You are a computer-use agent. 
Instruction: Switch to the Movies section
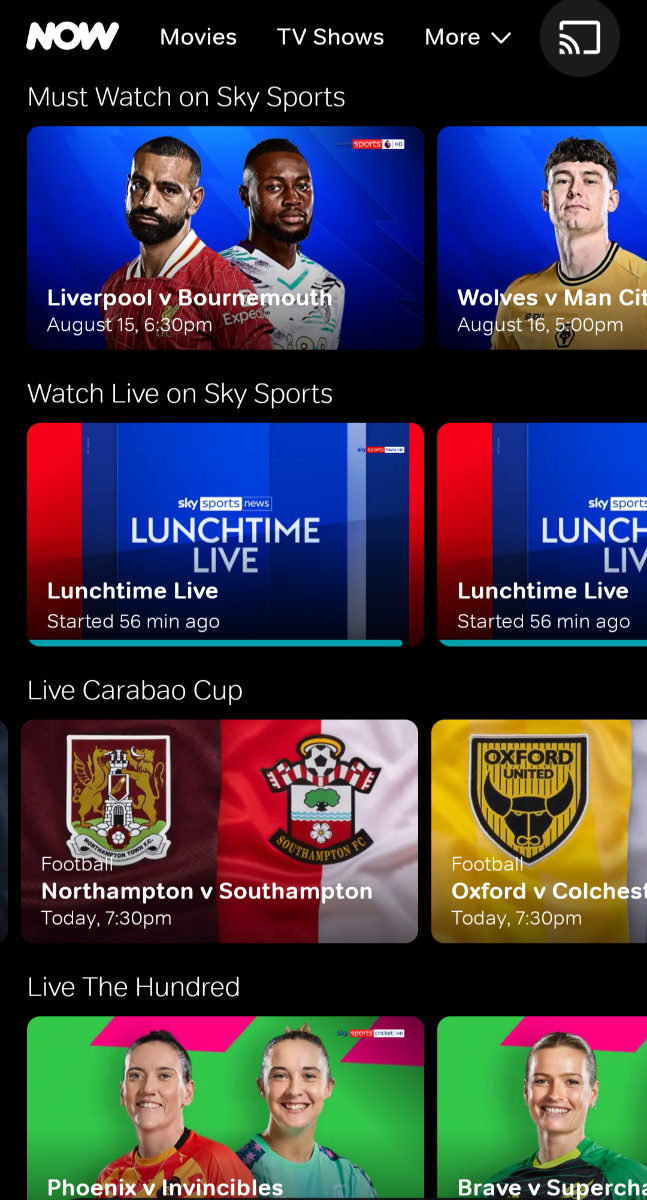coord(198,37)
